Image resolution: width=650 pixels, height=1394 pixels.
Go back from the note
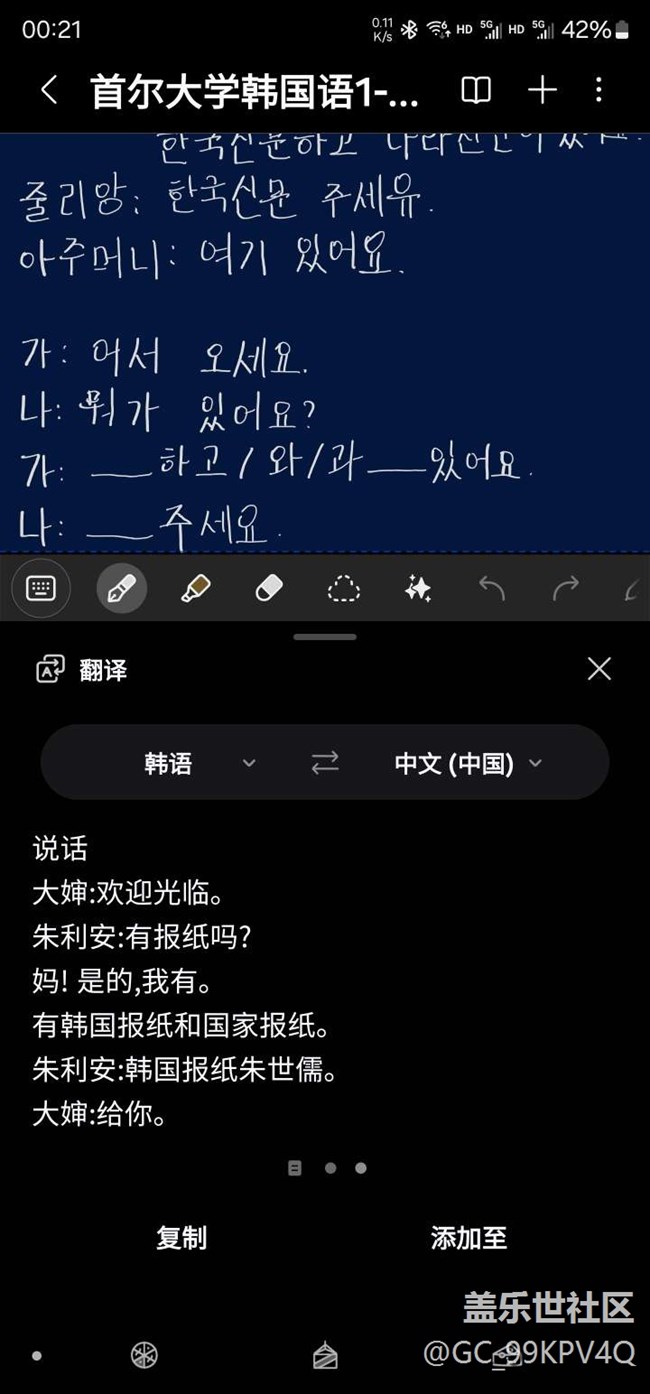click(x=48, y=91)
